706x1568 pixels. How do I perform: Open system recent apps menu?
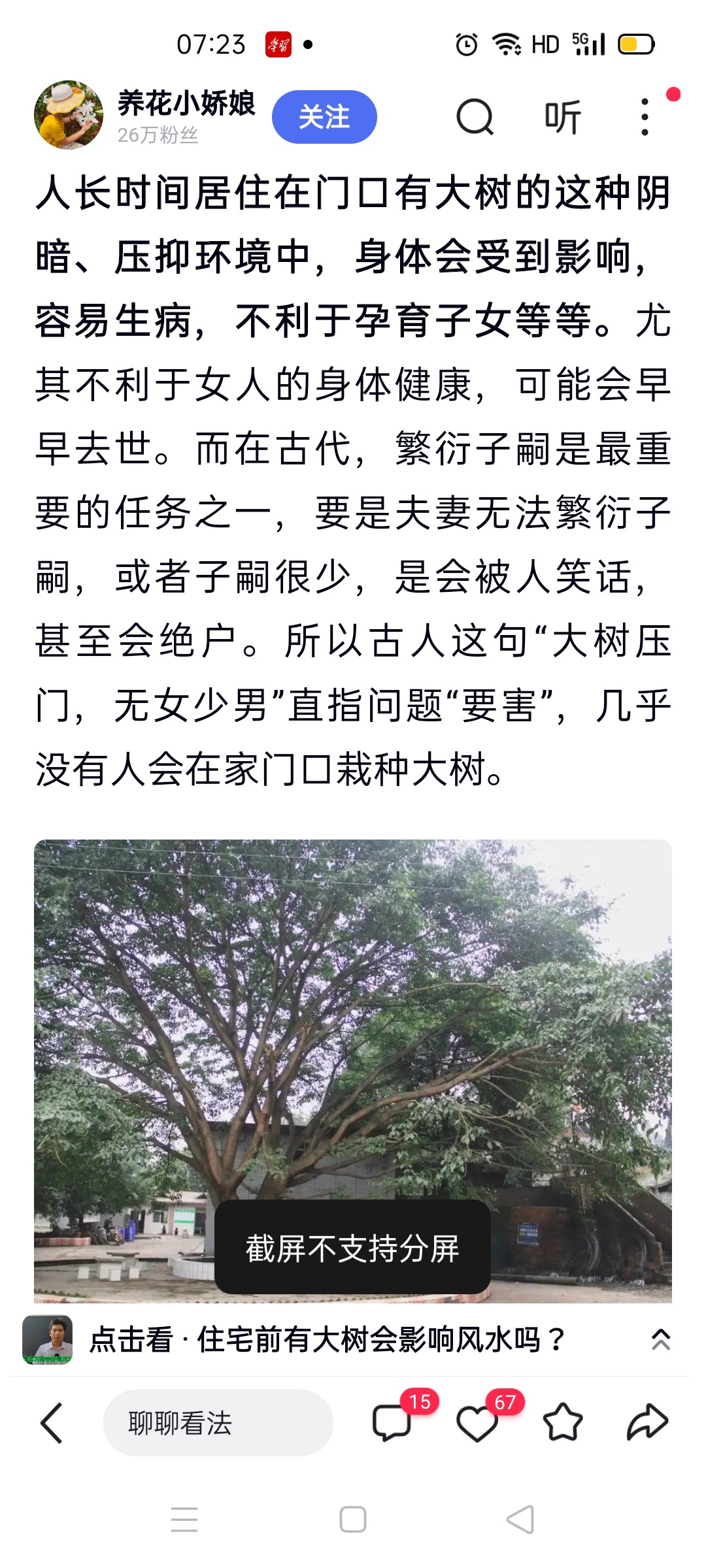click(x=184, y=1520)
